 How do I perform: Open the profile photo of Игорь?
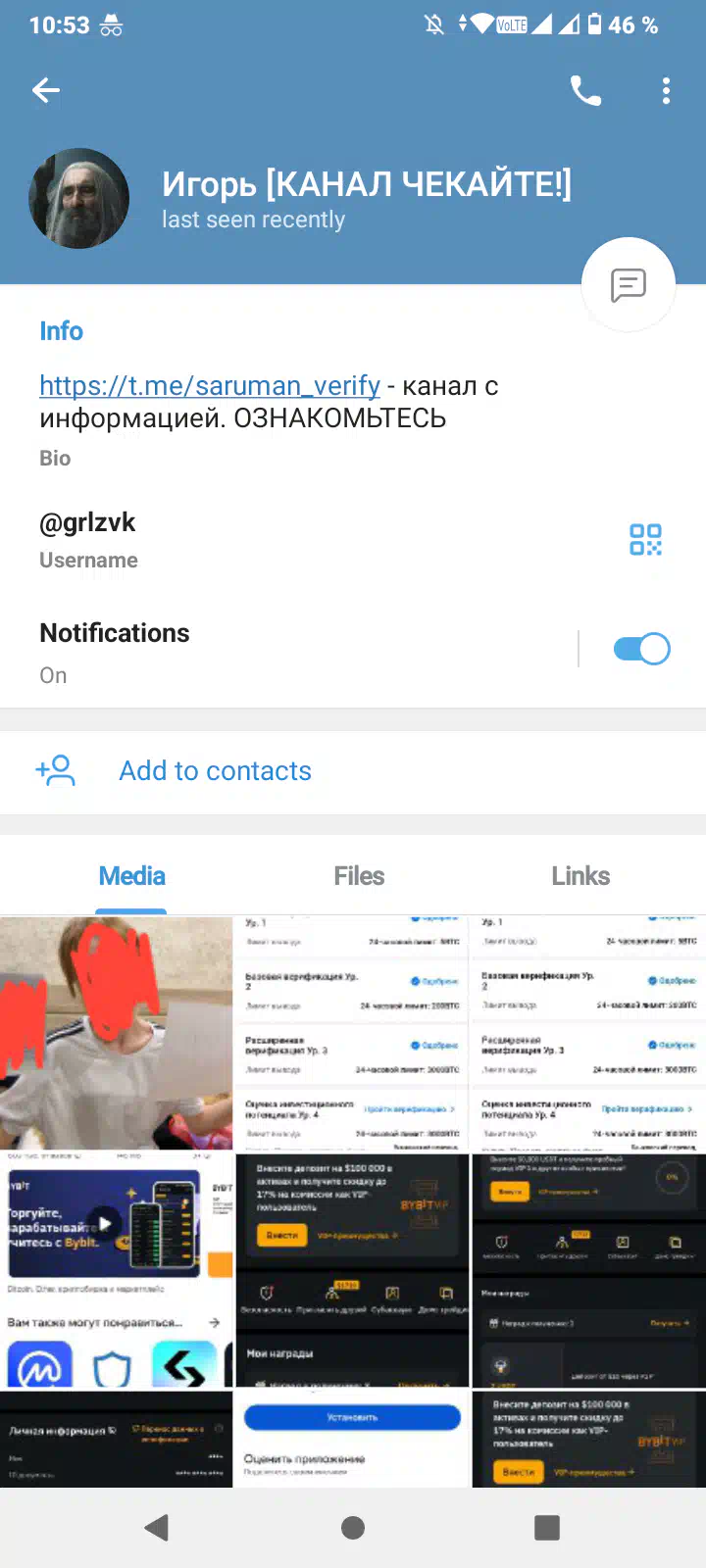[79, 198]
